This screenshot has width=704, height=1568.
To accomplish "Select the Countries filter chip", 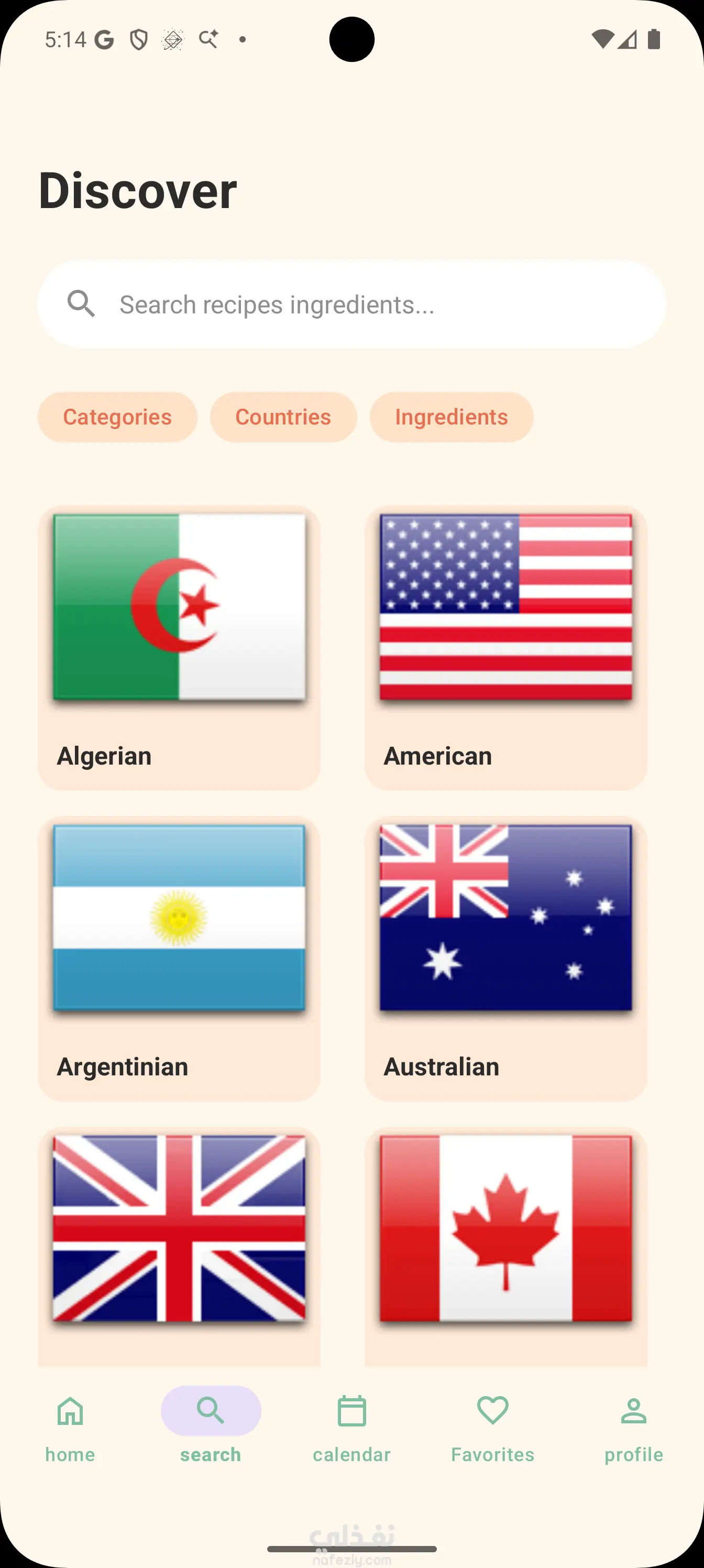I will [x=283, y=417].
